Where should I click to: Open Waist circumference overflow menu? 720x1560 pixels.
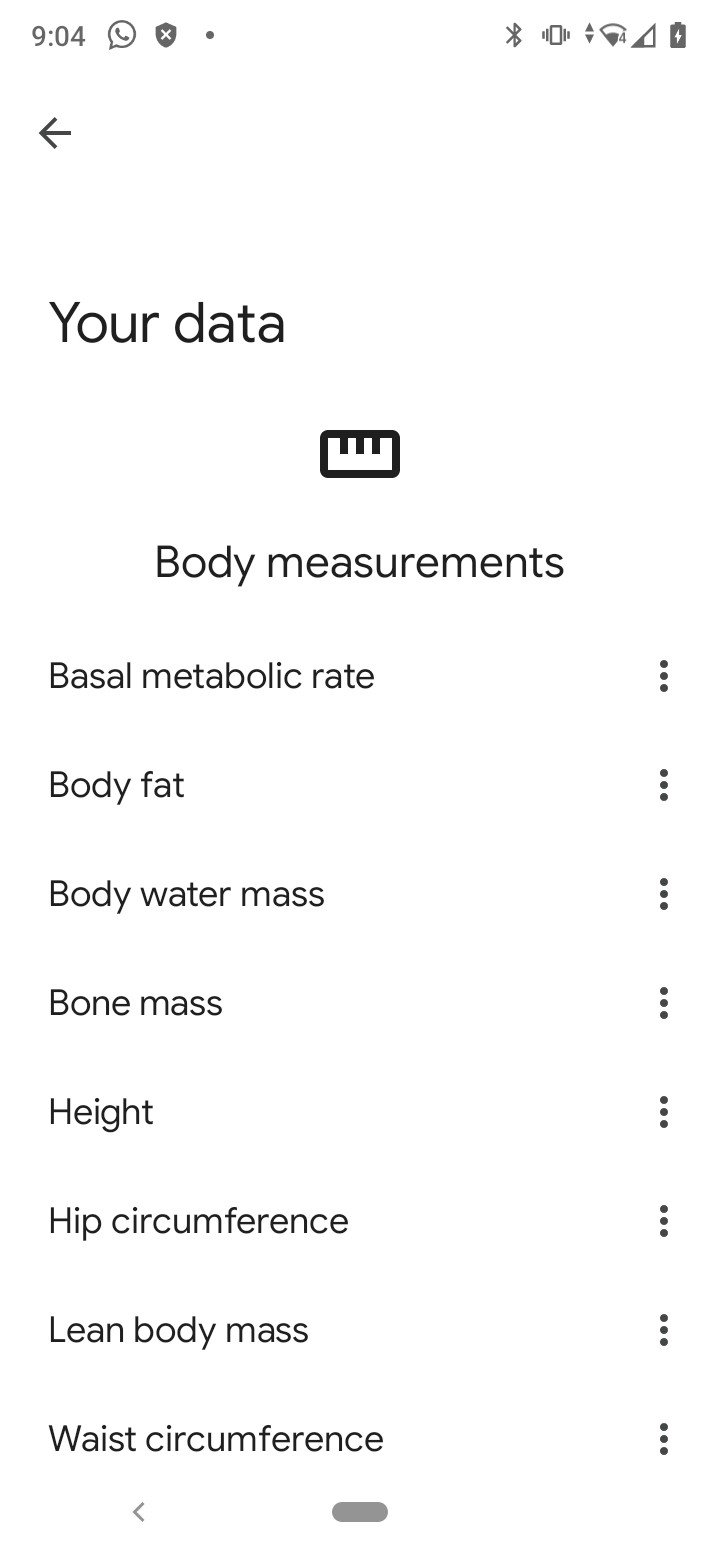point(663,1439)
